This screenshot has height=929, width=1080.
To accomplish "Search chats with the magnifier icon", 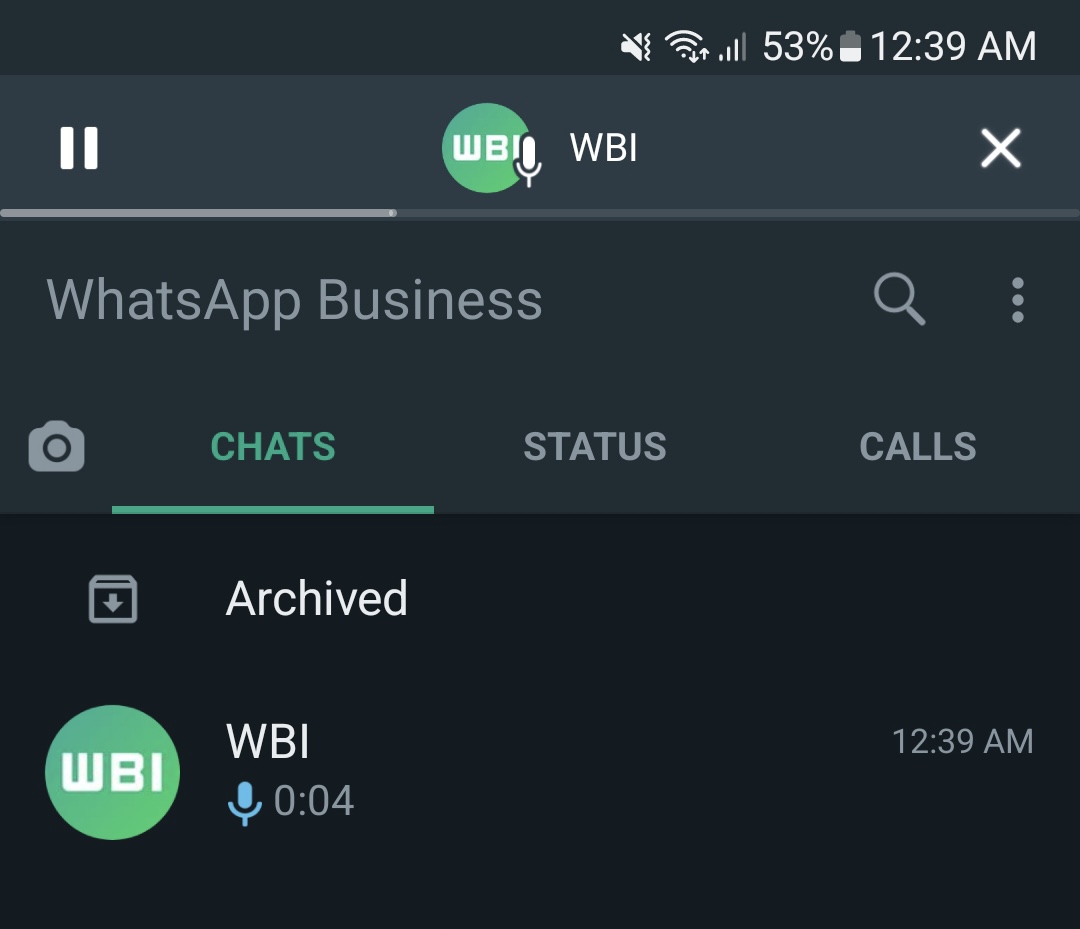I will [898, 299].
